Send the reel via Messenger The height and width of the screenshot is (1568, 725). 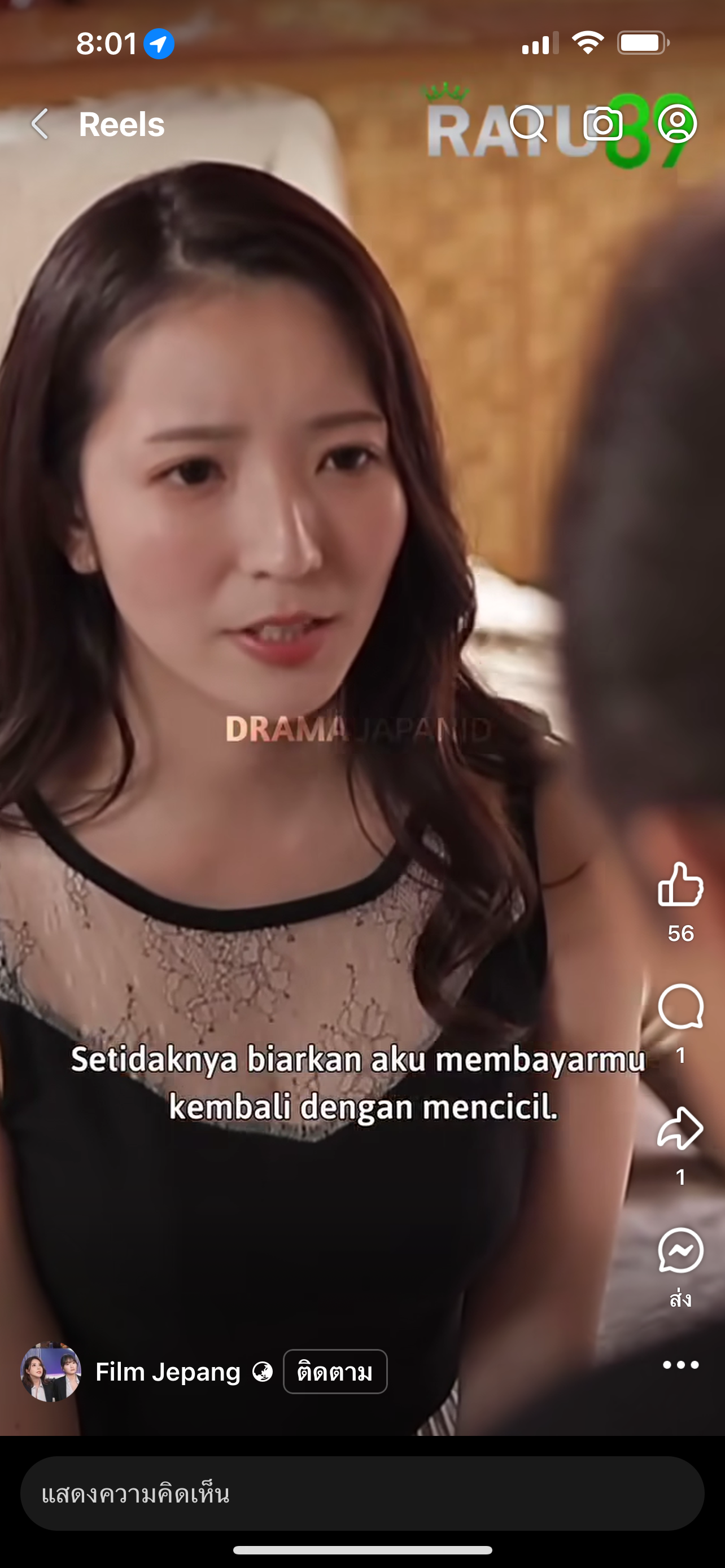click(x=680, y=1251)
